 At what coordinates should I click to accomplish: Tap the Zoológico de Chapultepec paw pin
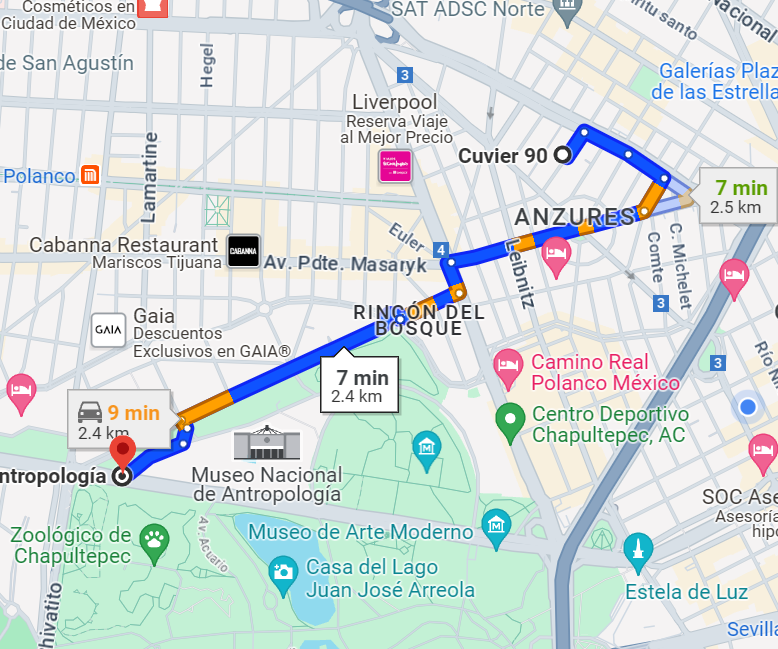[154, 544]
